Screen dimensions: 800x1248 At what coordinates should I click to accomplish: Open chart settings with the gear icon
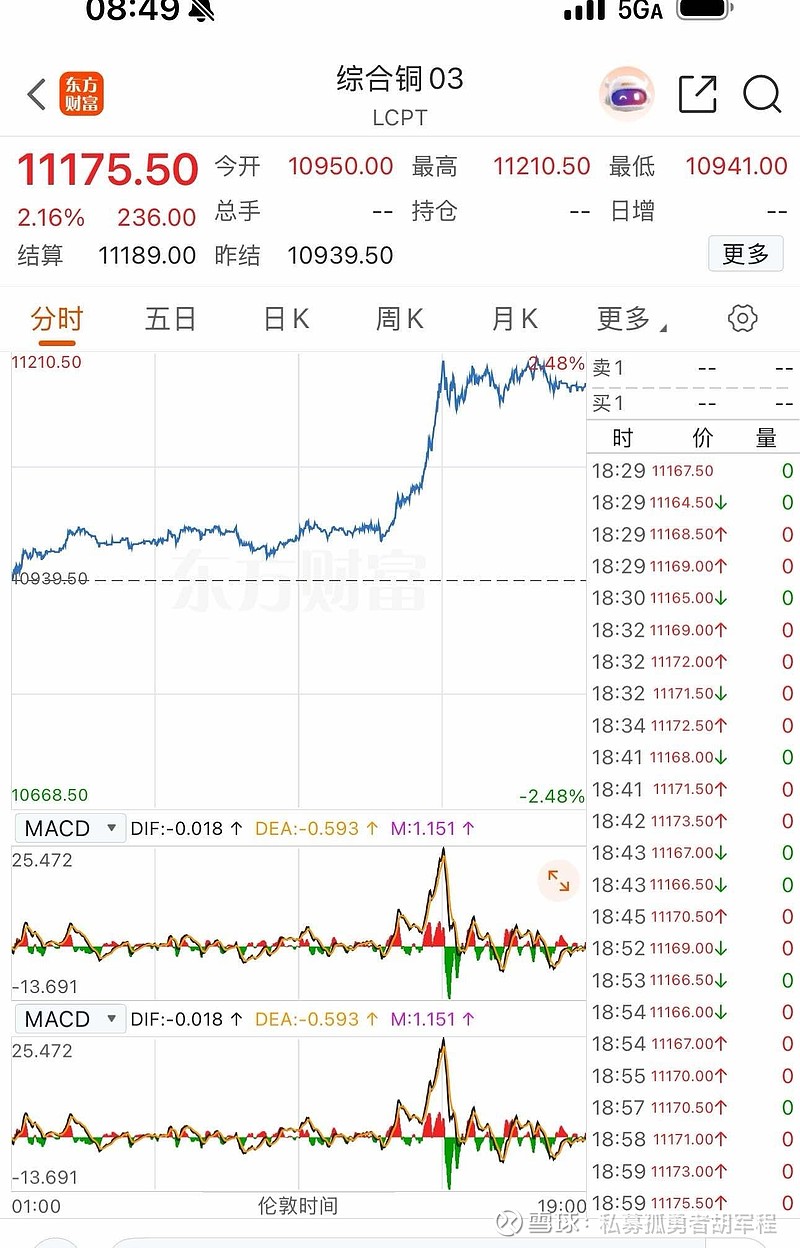[x=742, y=317]
